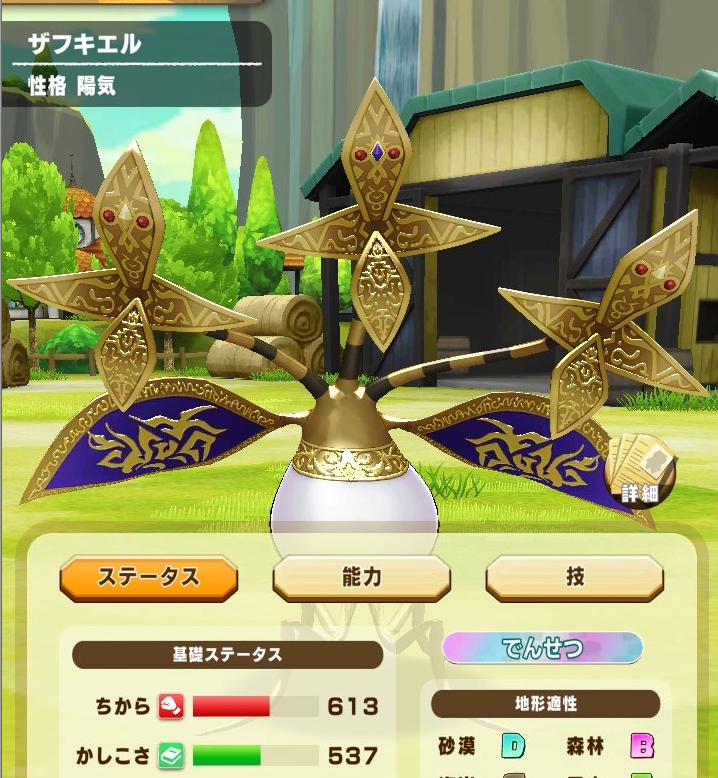Tap the でんせつ rarity badge

pyautogui.click(x=542, y=648)
